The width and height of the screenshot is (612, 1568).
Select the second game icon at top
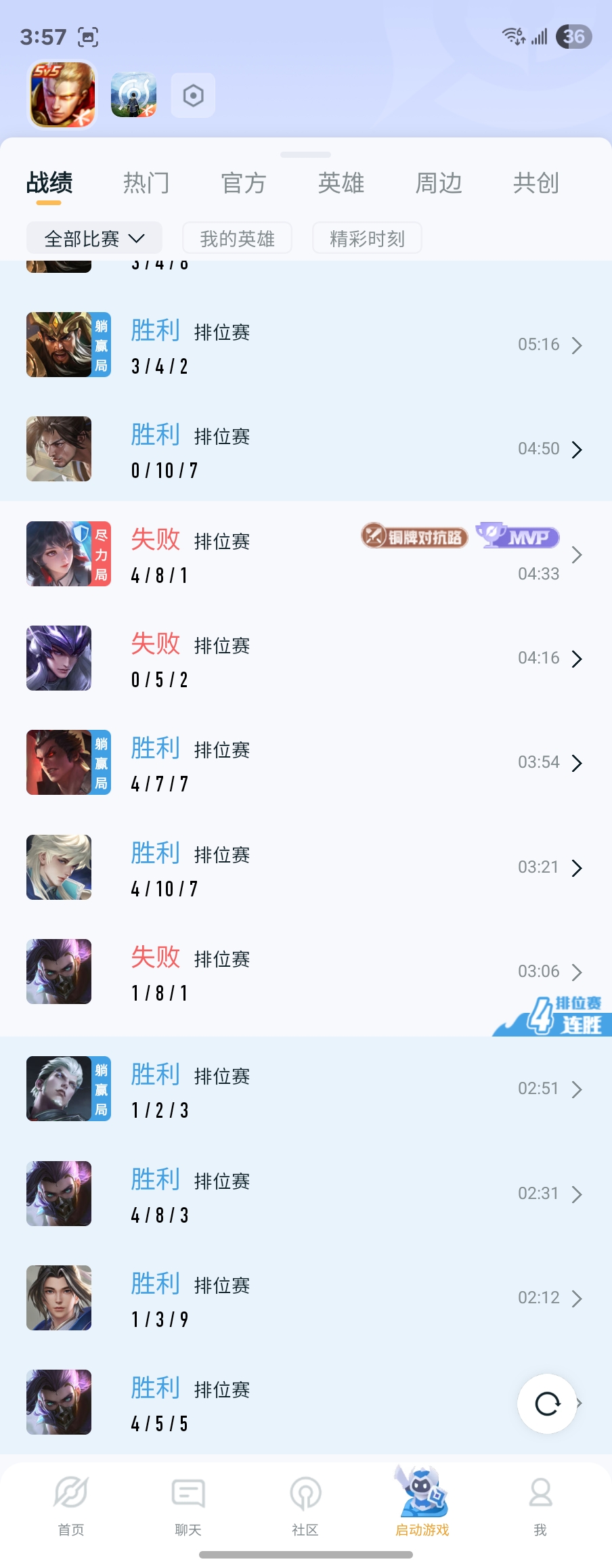click(x=133, y=95)
